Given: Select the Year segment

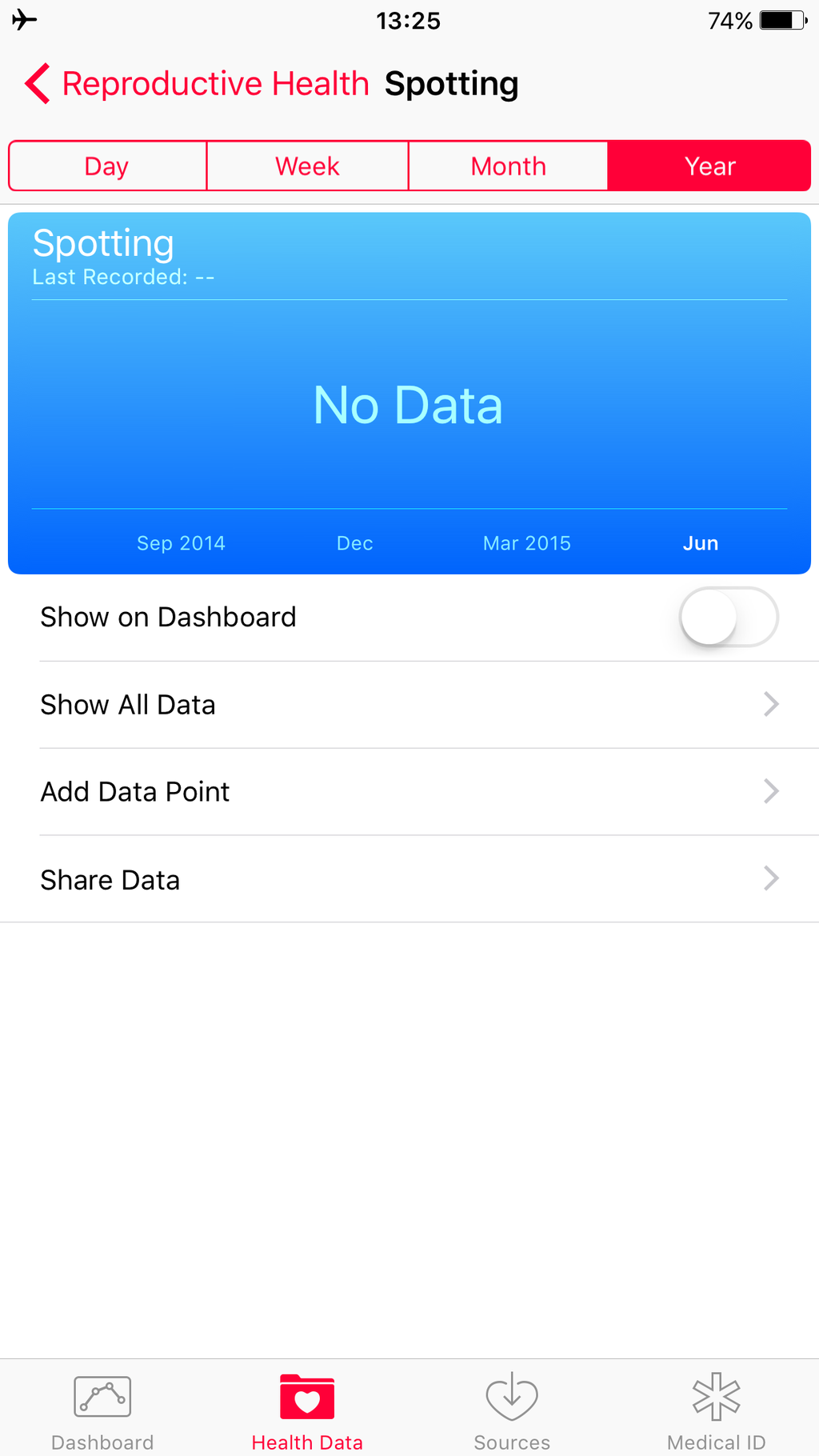Looking at the screenshot, I should tap(709, 166).
